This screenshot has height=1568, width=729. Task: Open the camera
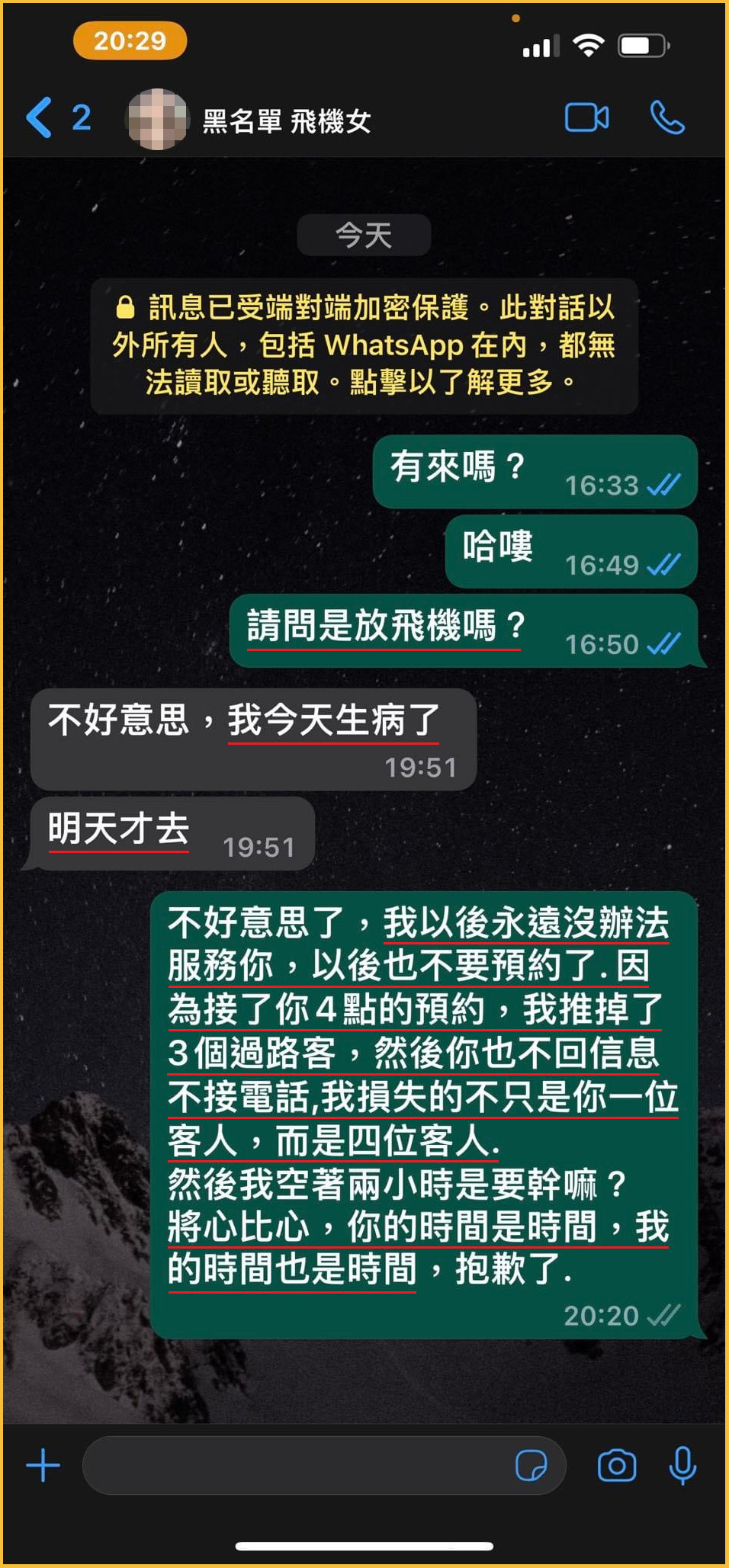pos(617,1466)
